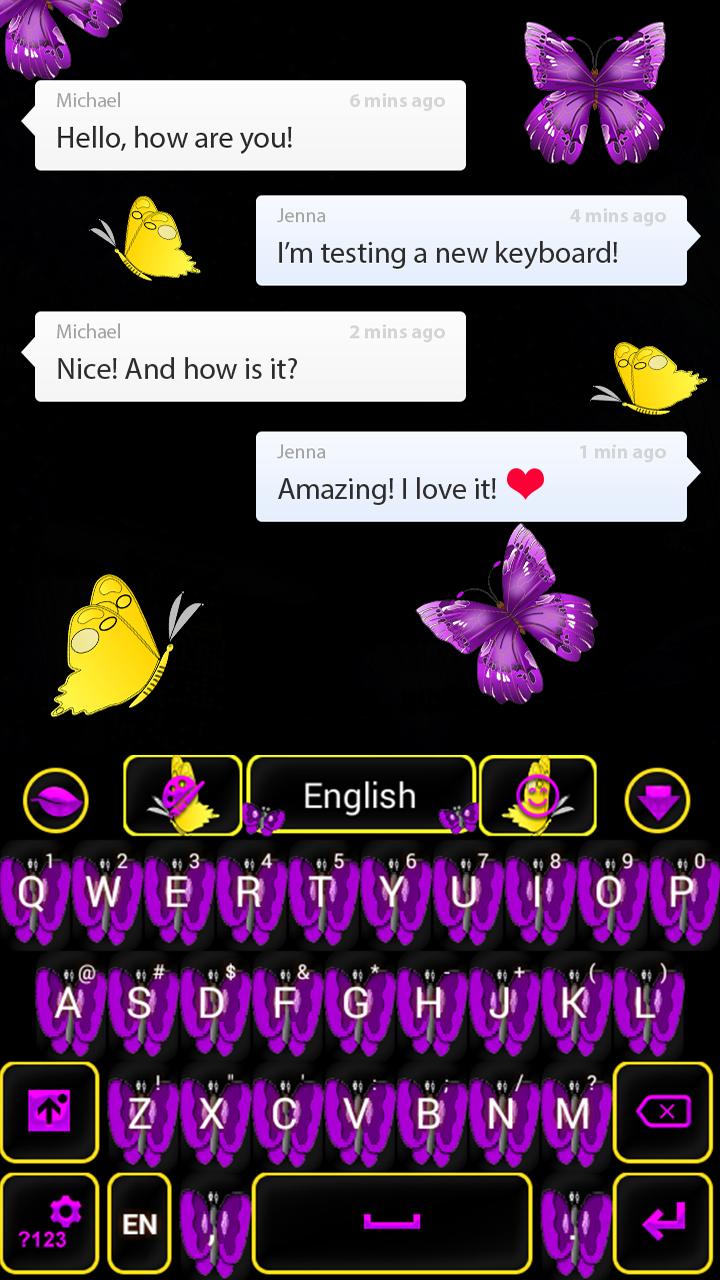
Task: Open Michael's 'Nice! And how is it?' message
Action: (x=250, y=356)
